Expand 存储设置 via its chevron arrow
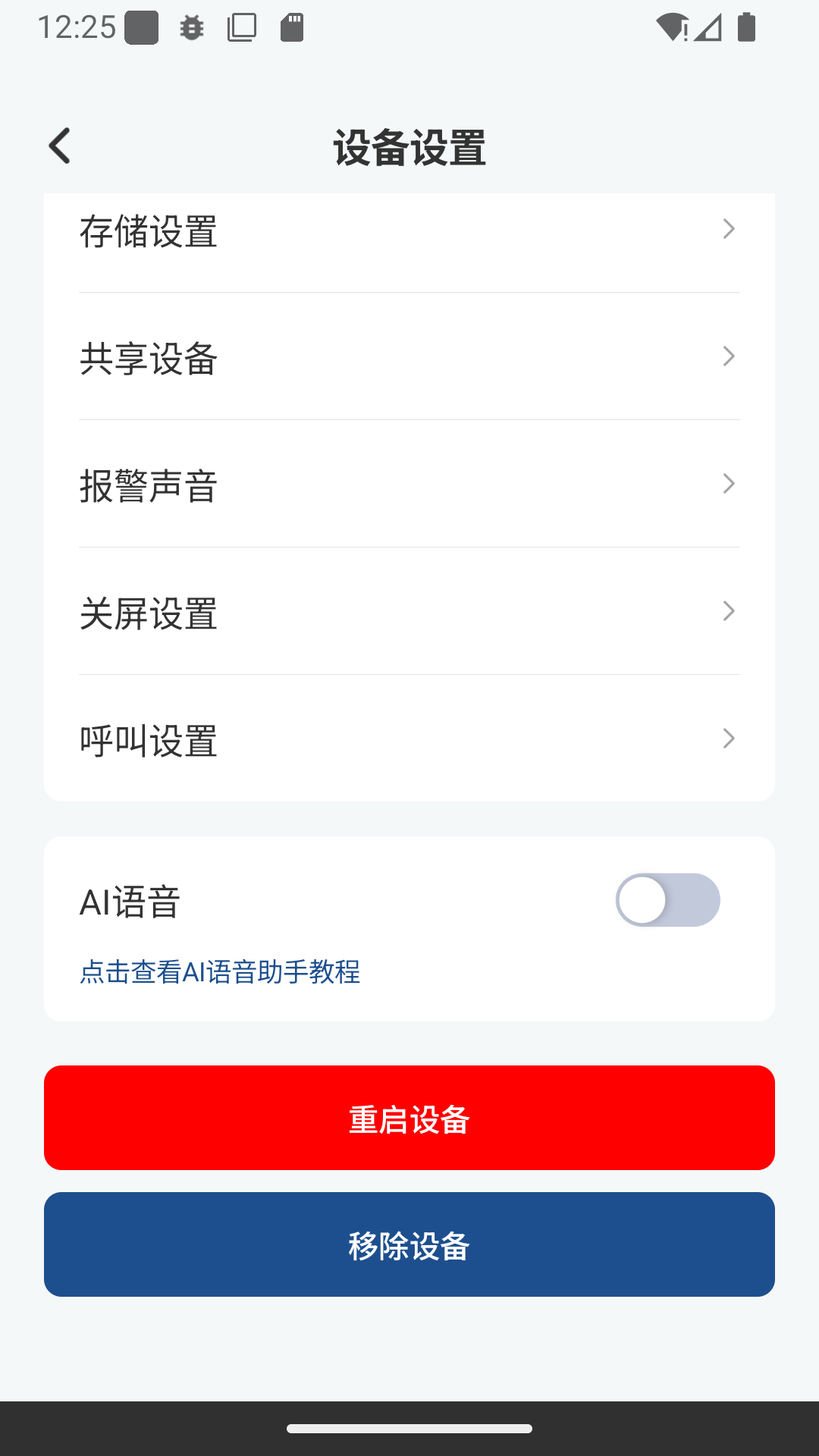Screen dimensions: 819x1456 [728, 229]
